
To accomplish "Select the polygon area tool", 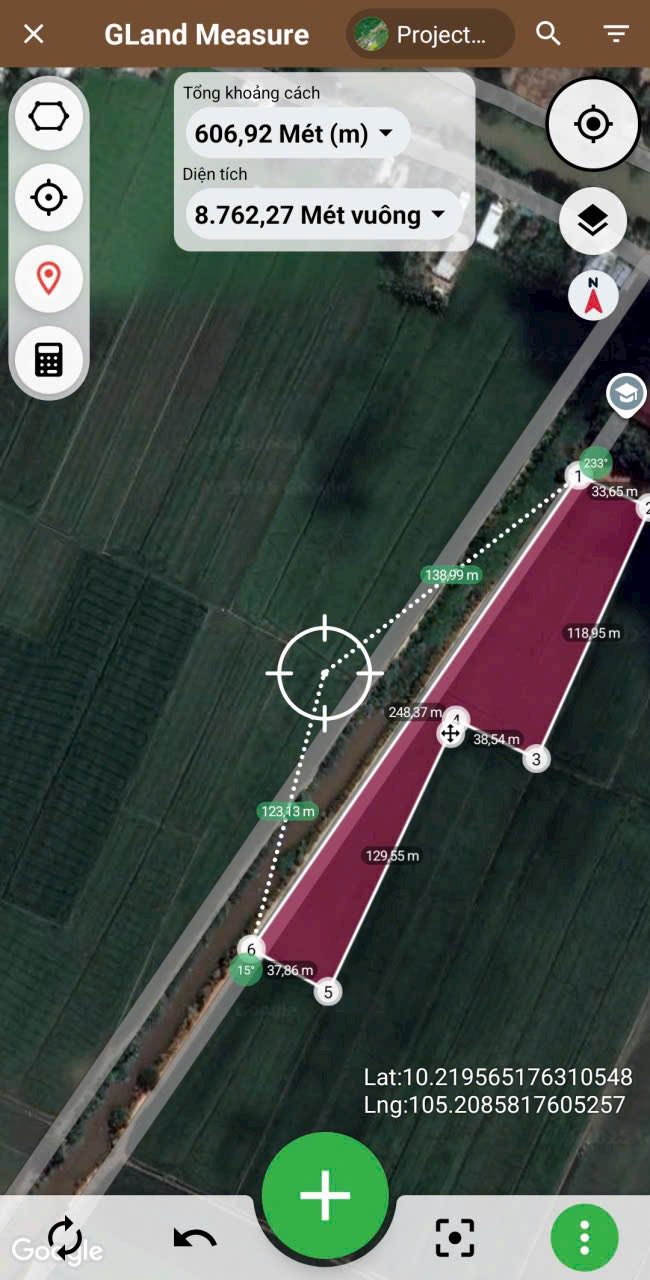I will (49, 117).
